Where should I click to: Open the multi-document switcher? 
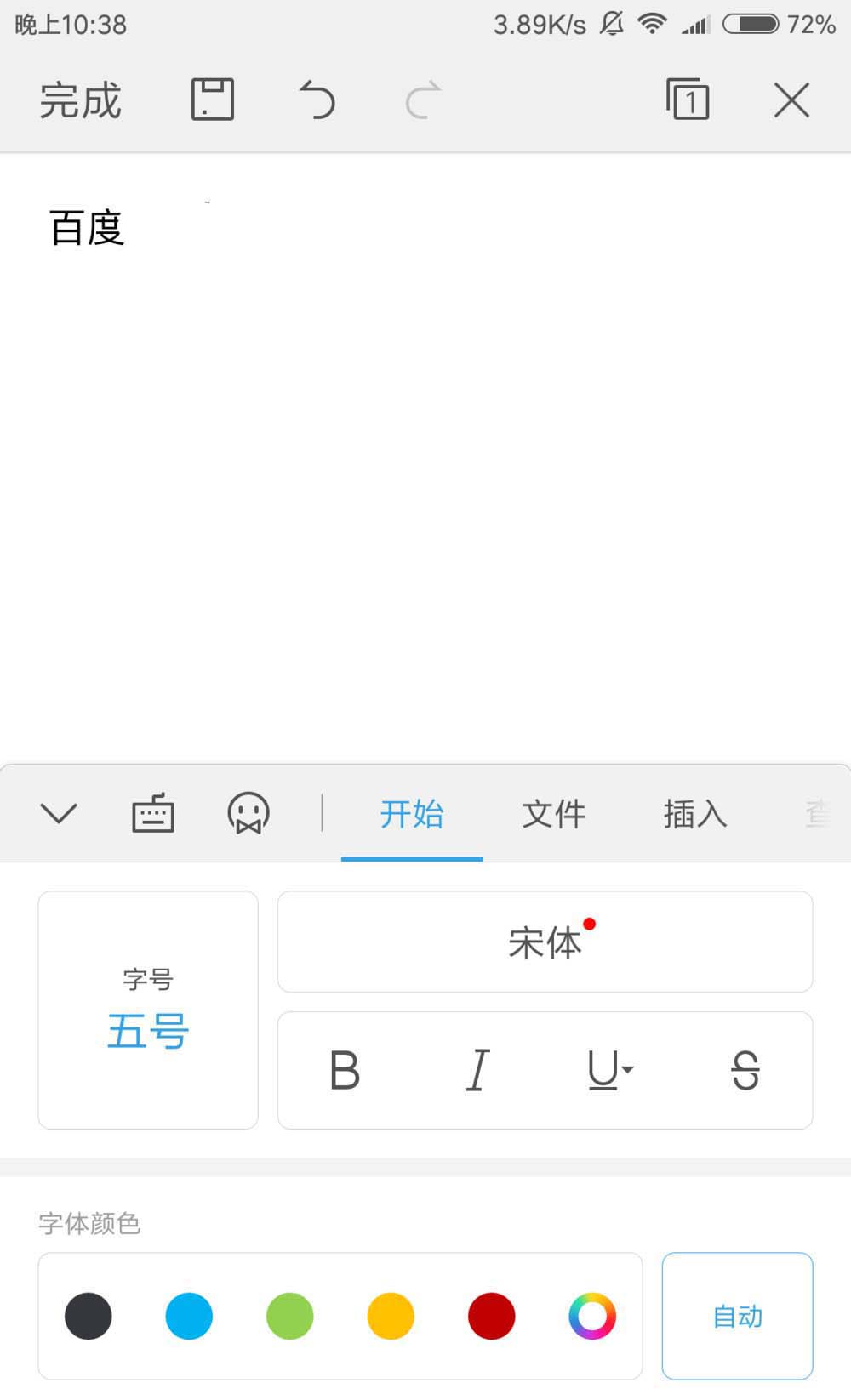[x=686, y=100]
